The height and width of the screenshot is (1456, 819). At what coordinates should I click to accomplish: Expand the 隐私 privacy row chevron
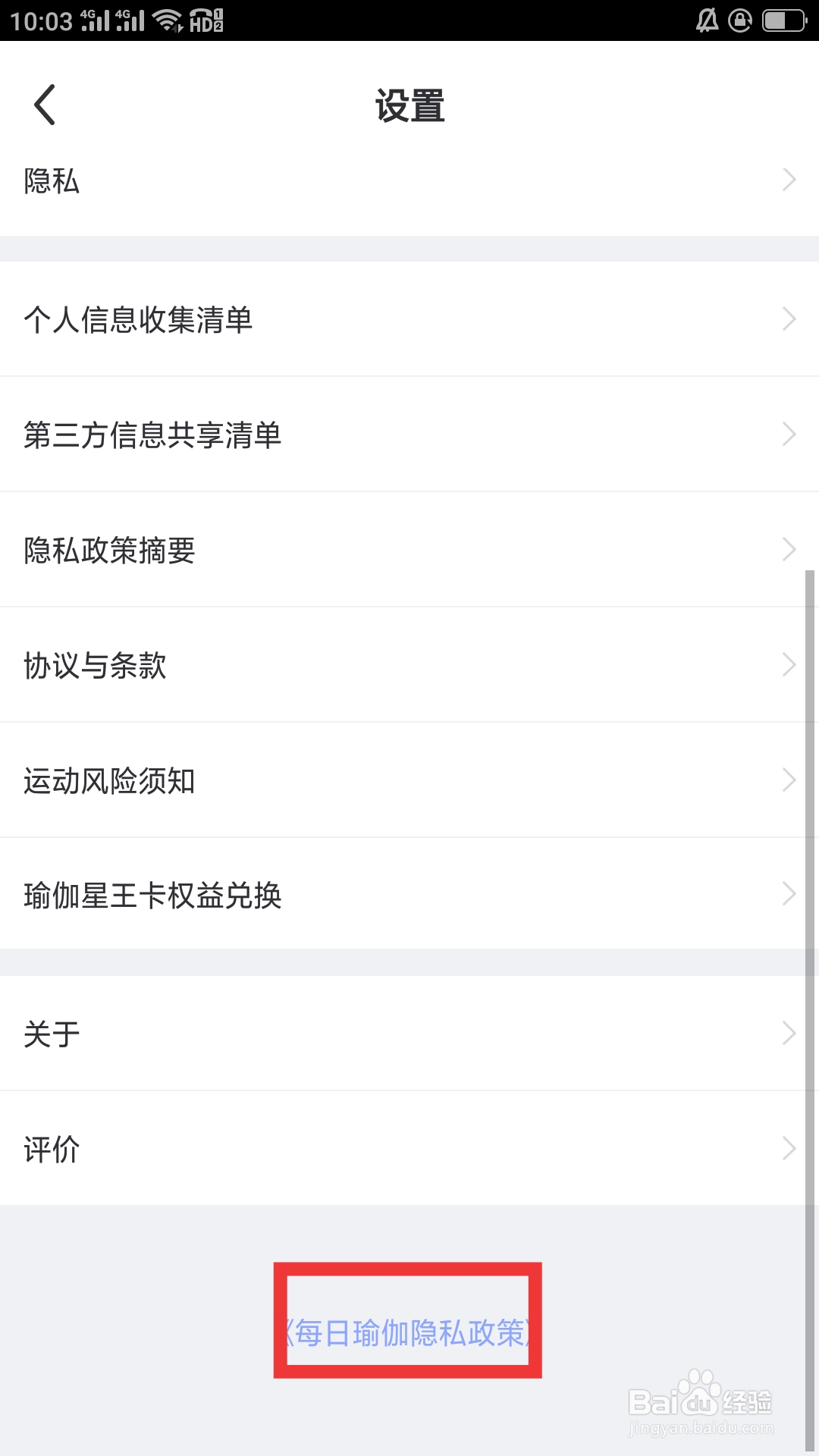(789, 180)
